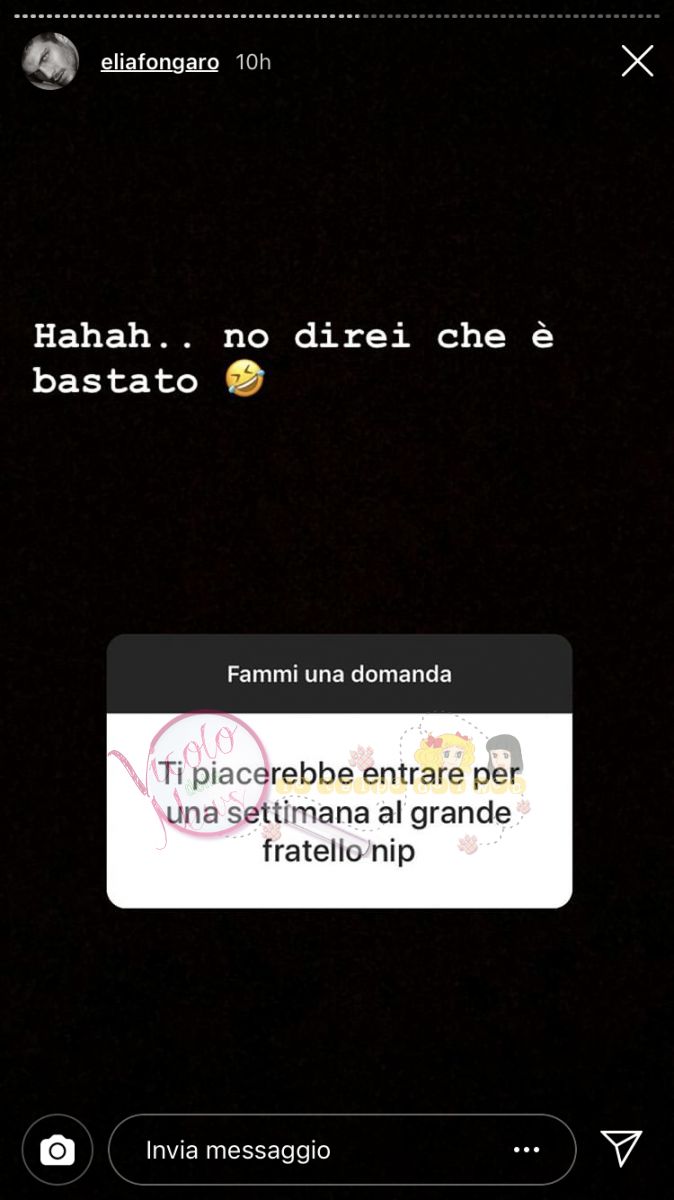Screen dimensions: 674x1200
Task: Focus the Invia messaggio field
Action: [x=300, y=1150]
